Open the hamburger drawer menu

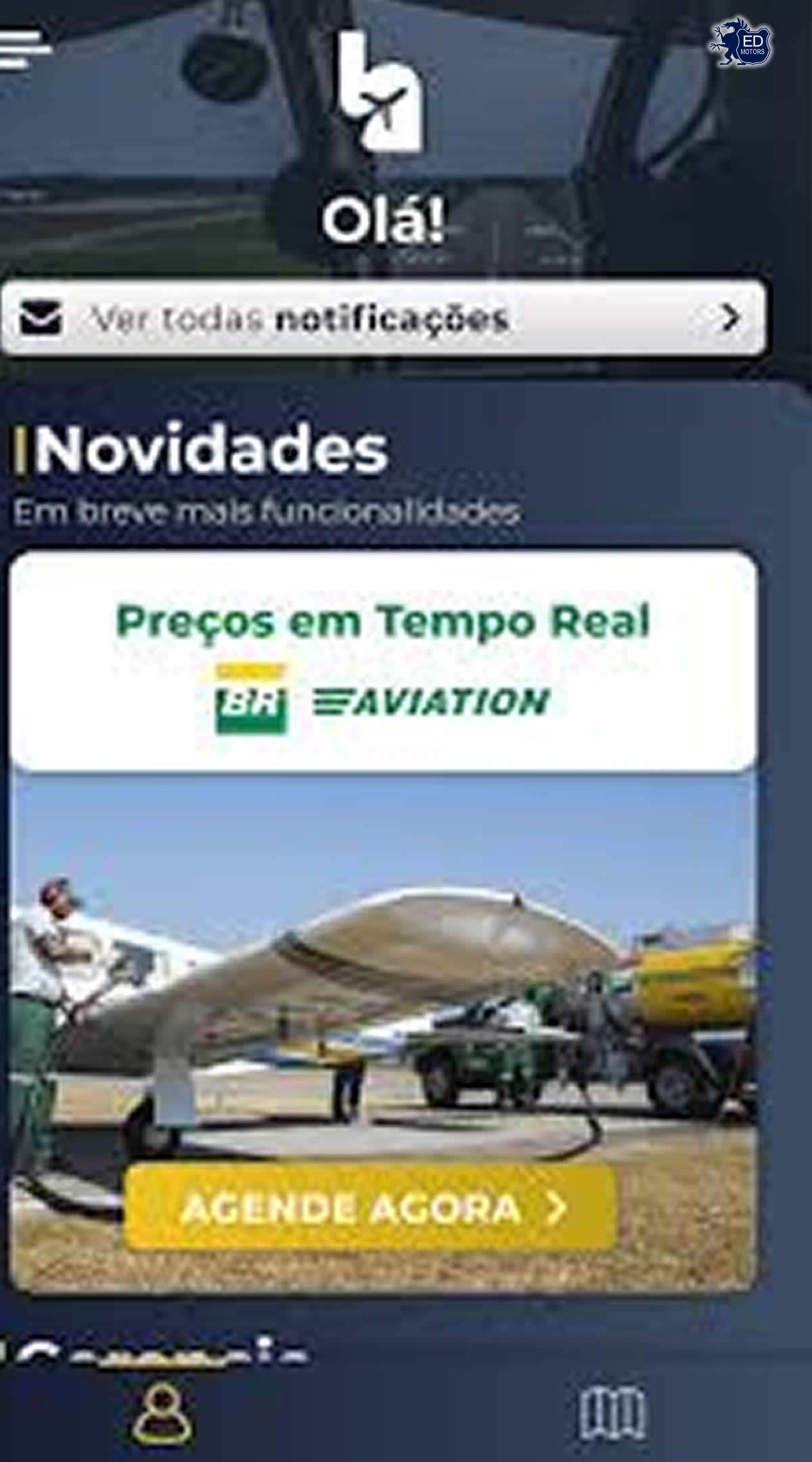click(x=24, y=49)
